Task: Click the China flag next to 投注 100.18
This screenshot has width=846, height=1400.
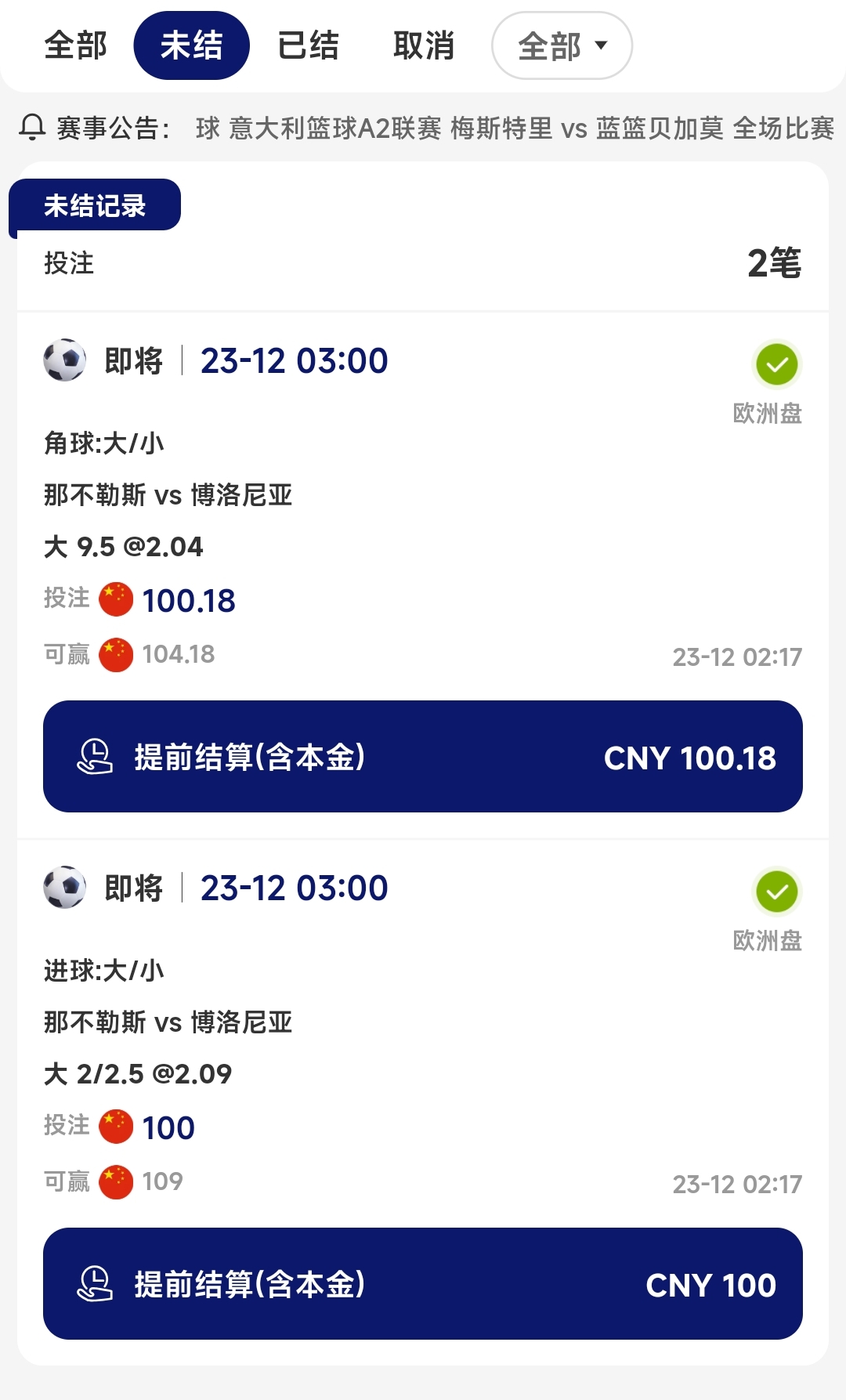Action: (x=114, y=599)
